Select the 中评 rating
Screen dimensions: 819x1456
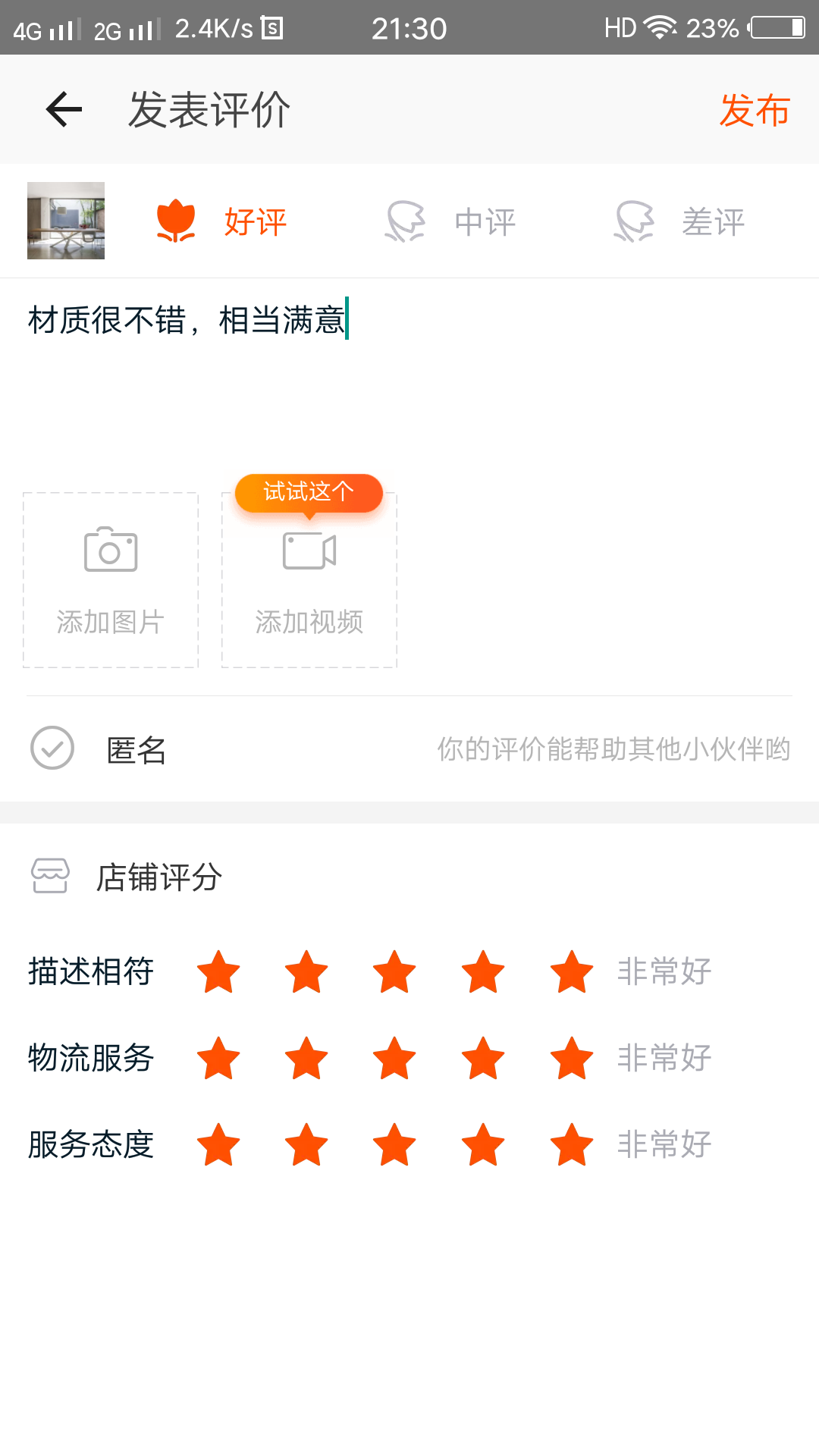[450, 221]
